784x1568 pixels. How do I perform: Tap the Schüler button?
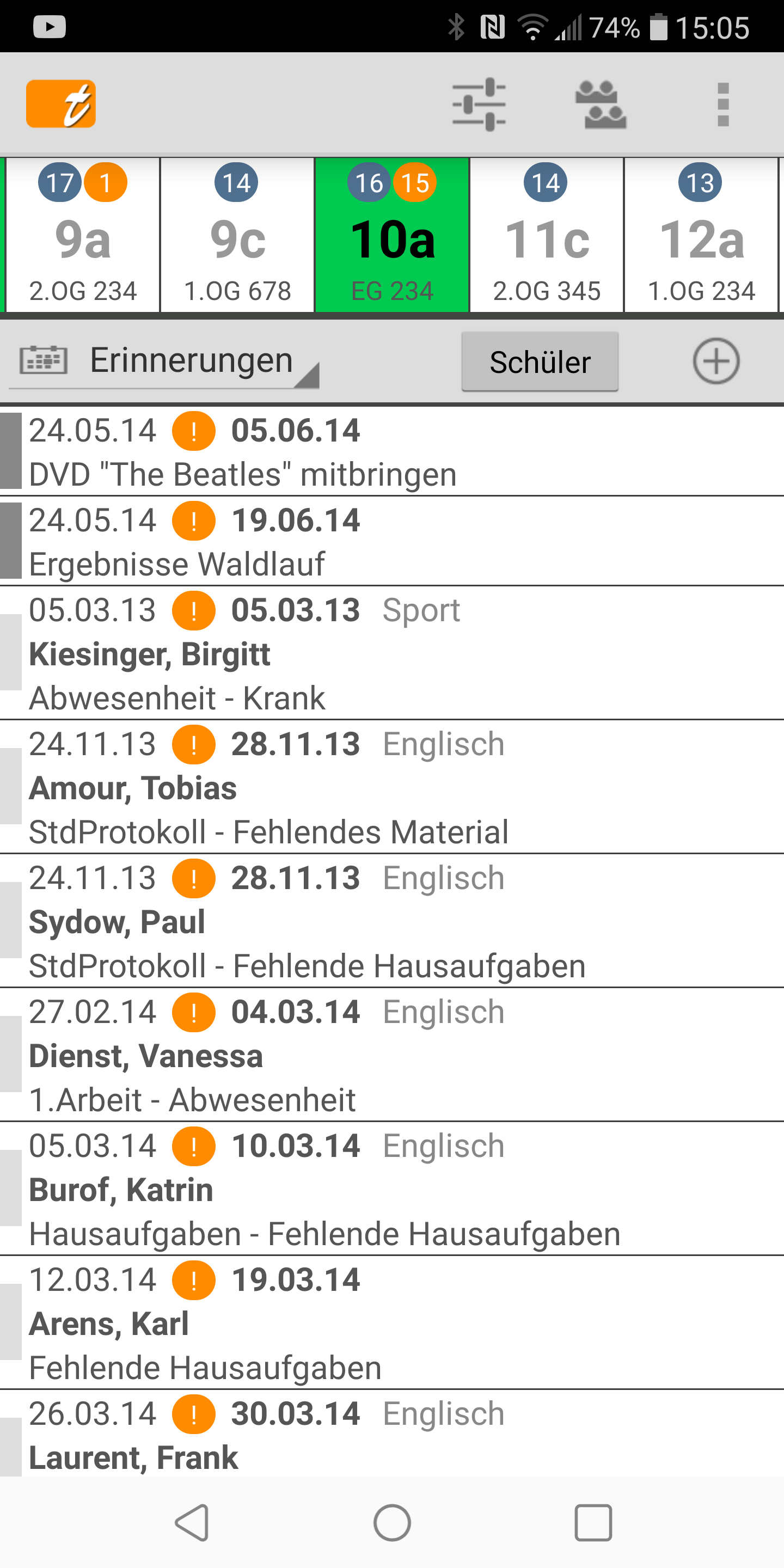pyautogui.click(x=540, y=362)
